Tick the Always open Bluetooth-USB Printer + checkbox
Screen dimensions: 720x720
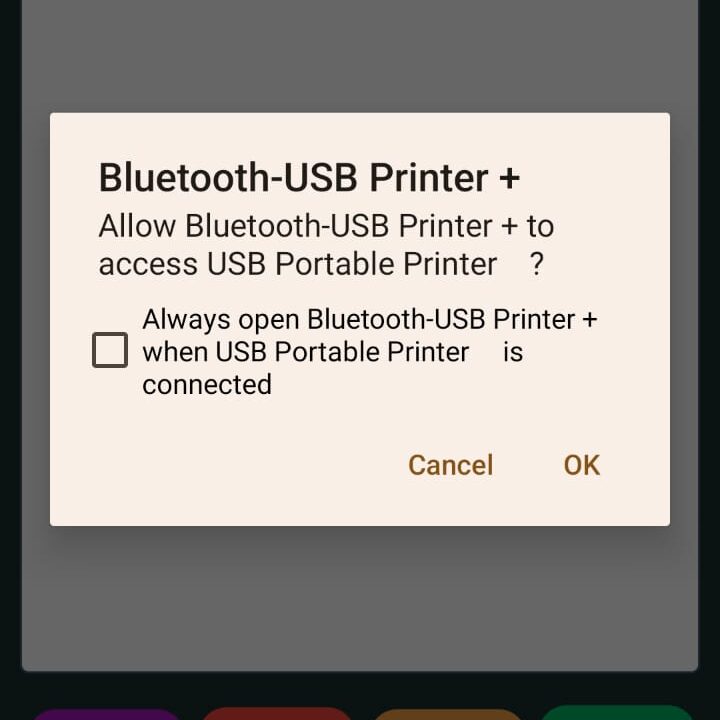[x=110, y=351]
